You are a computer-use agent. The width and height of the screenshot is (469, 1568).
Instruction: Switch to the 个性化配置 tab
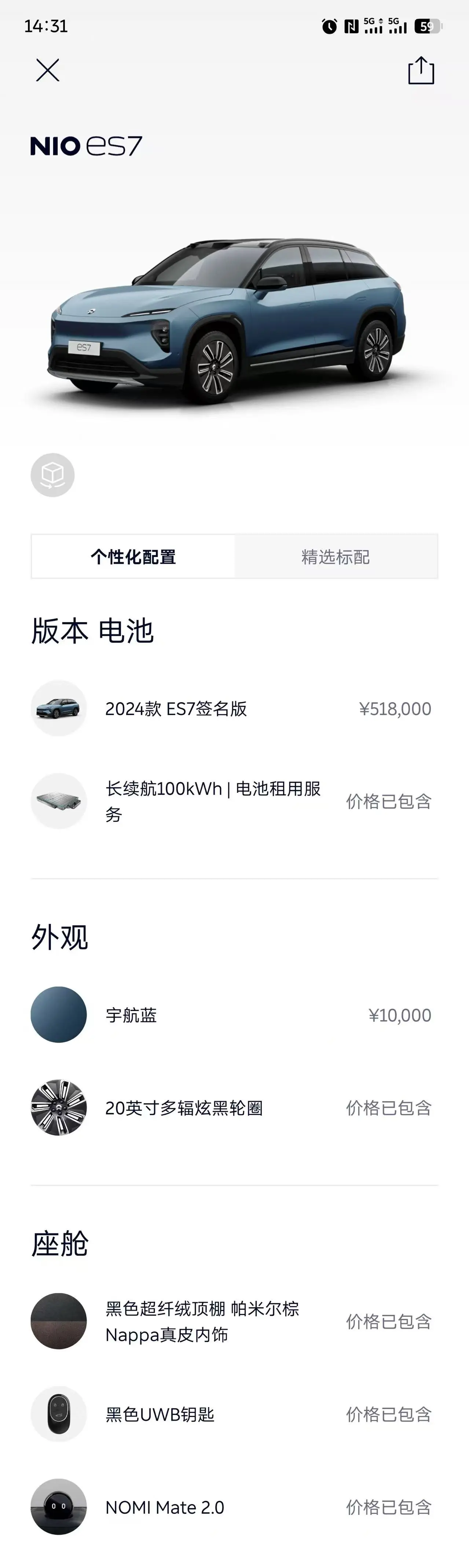tap(133, 556)
